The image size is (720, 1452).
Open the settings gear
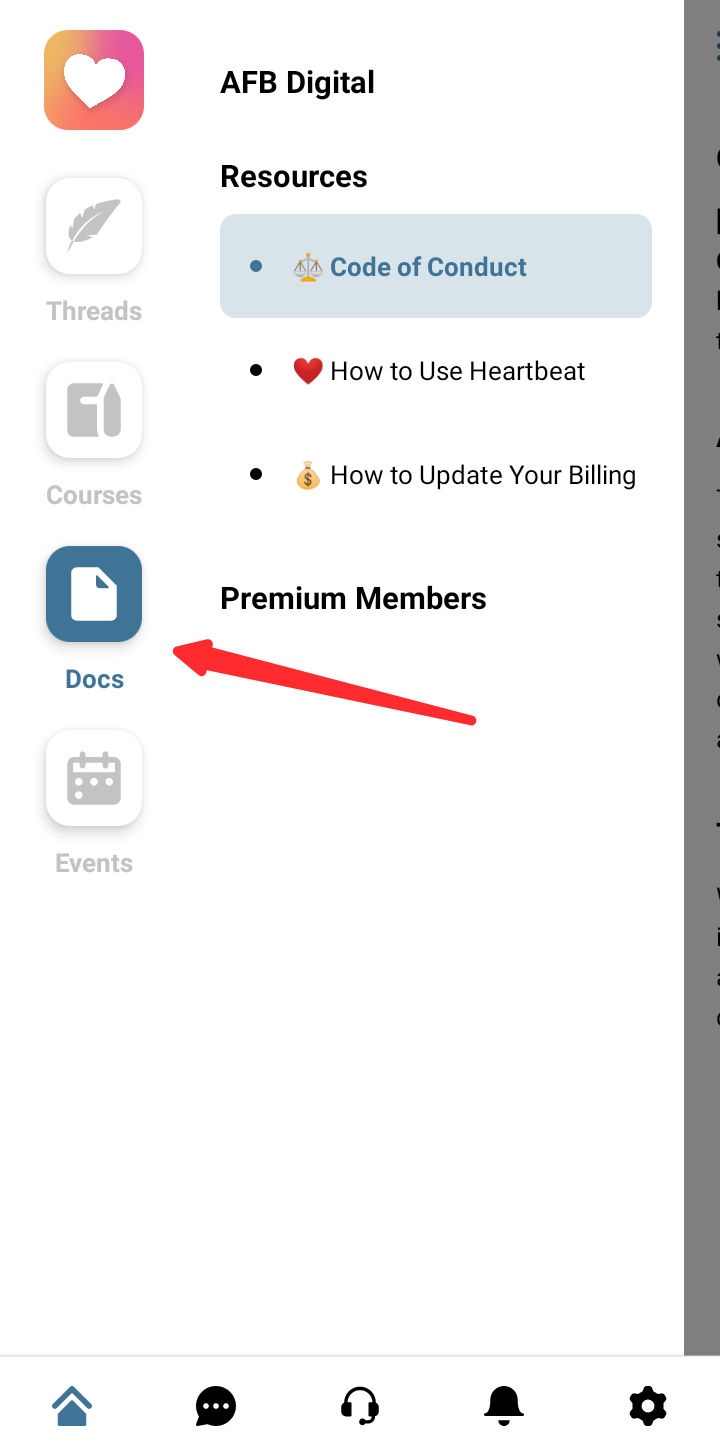pyautogui.click(x=648, y=1406)
